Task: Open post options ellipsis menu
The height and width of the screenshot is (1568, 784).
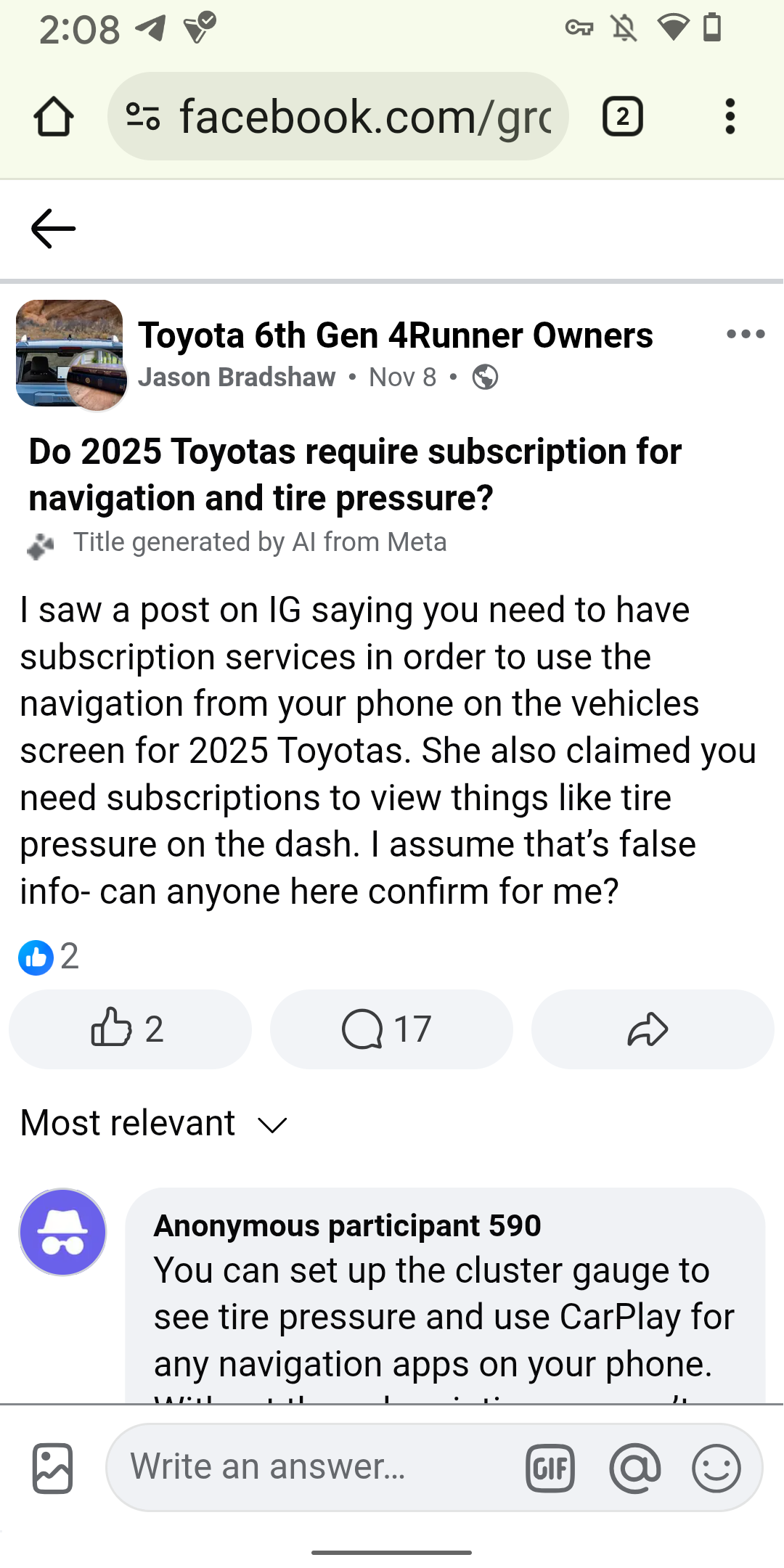Action: click(x=746, y=335)
